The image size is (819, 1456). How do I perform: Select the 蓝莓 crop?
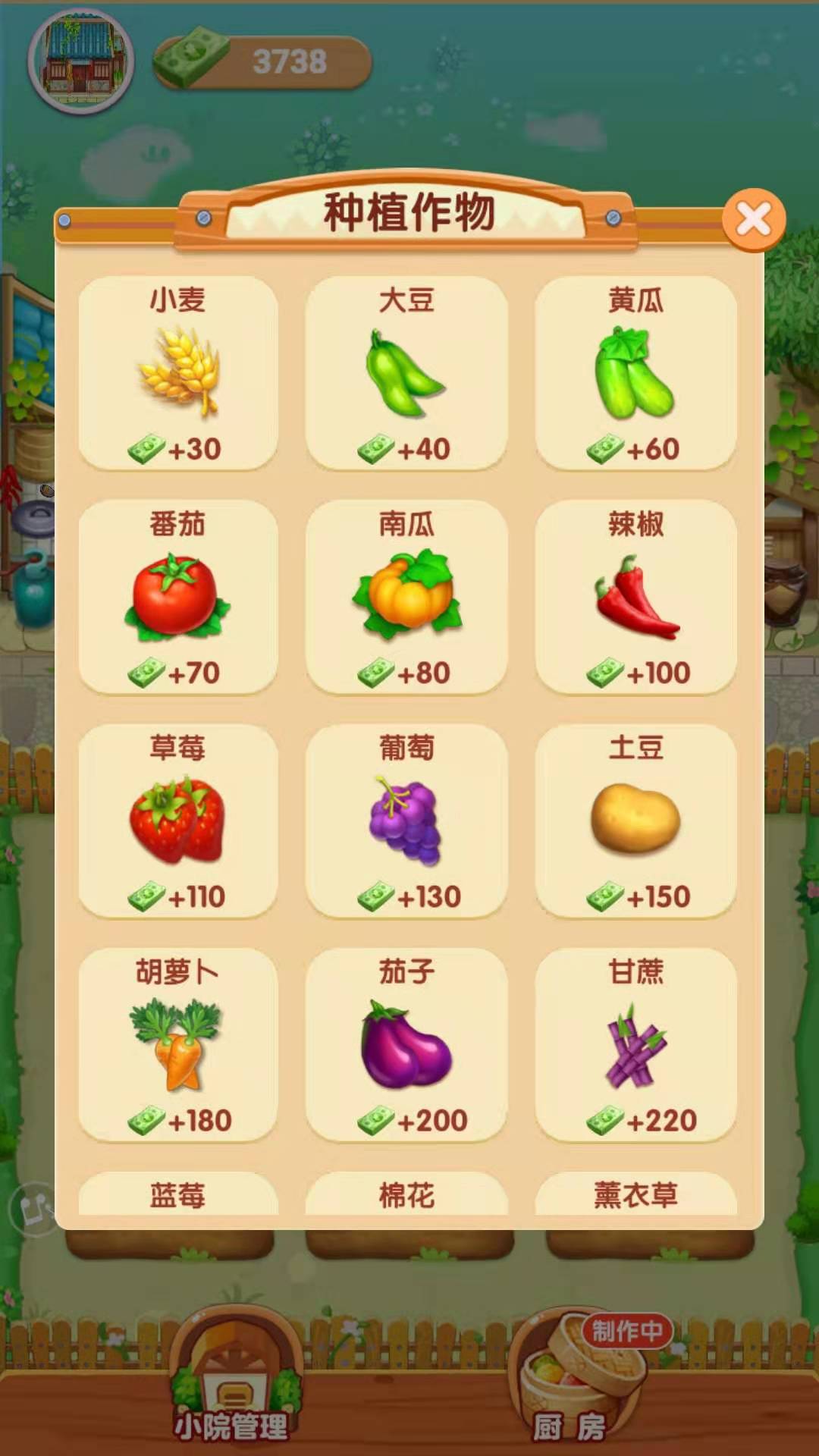click(x=178, y=1195)
